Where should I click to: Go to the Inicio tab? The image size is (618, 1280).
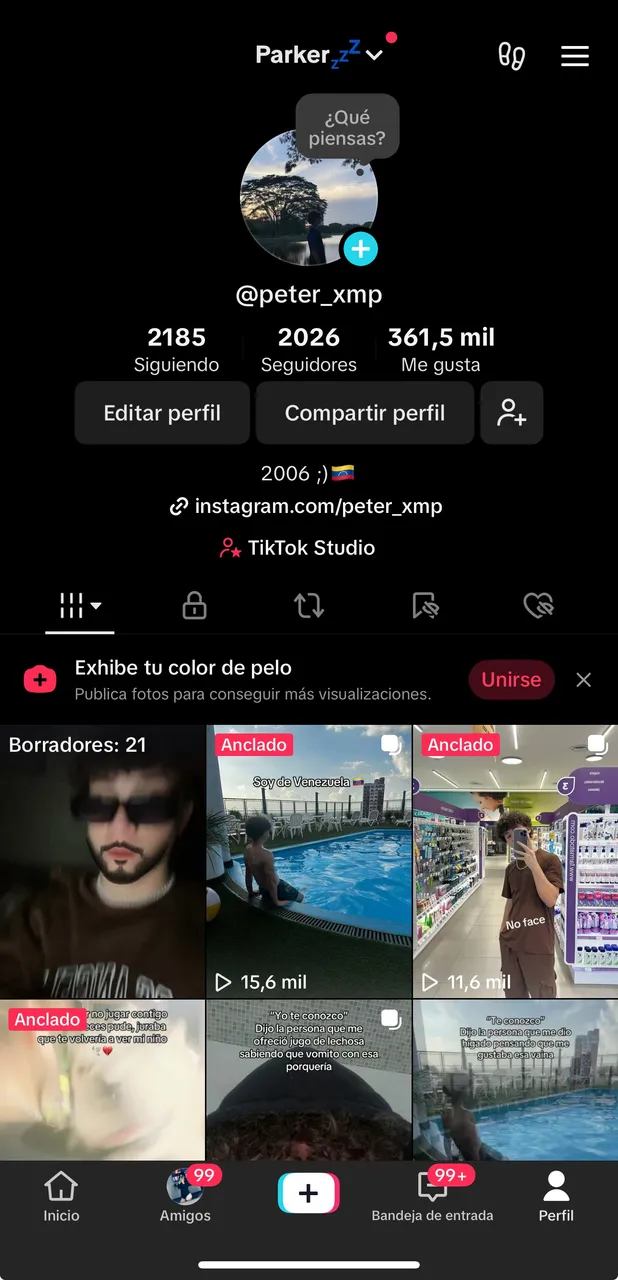tap(61, 1197)
